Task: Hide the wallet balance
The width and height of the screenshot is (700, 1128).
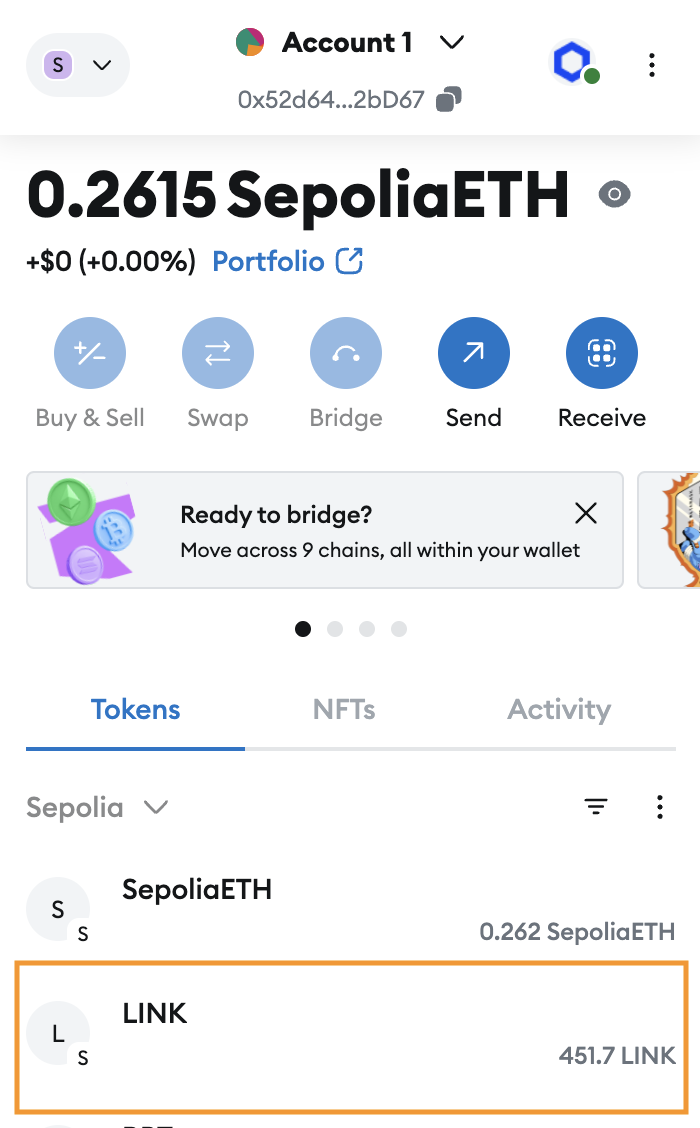Action: (x=614, y=195)
